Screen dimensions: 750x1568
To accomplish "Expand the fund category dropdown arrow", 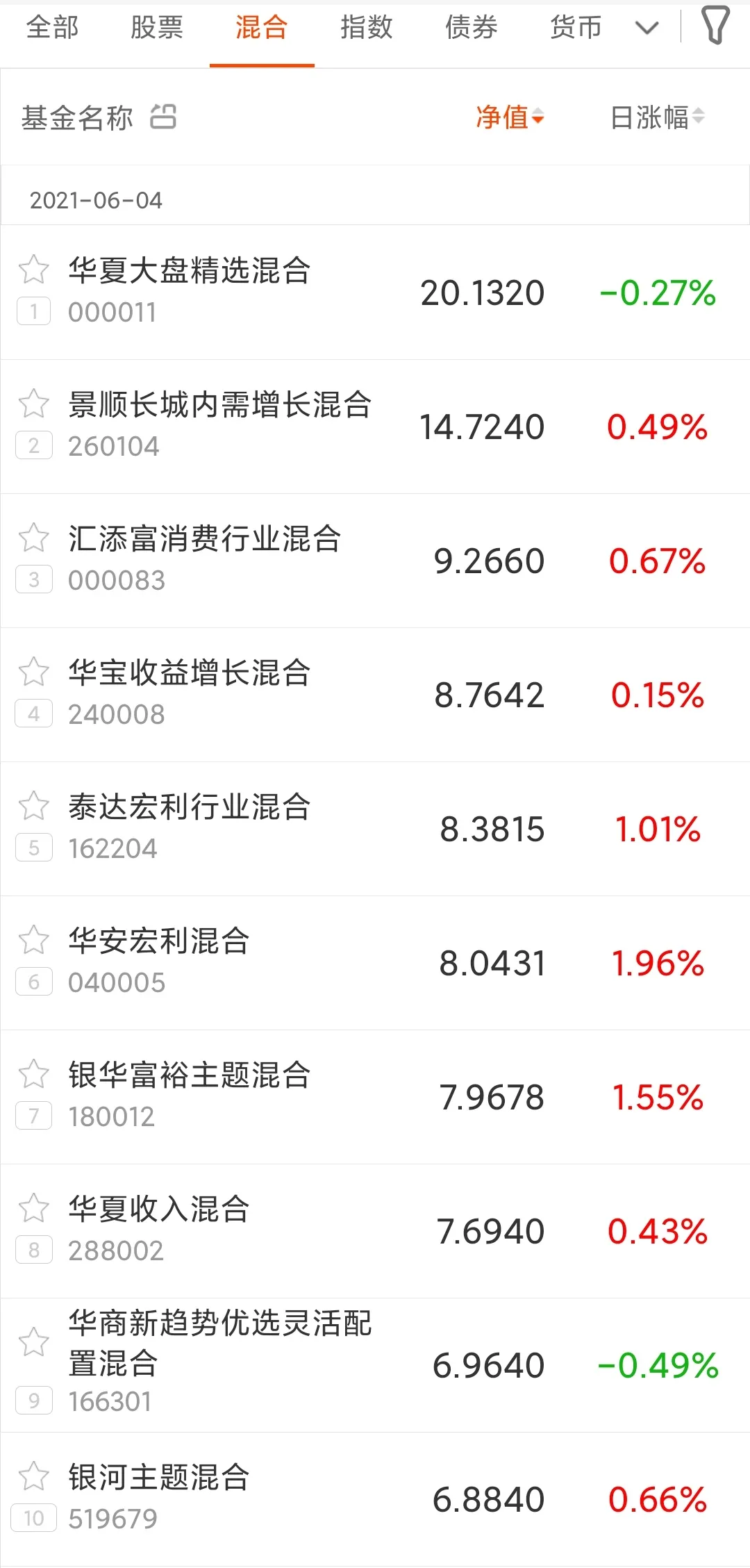I will coord(647,28).
